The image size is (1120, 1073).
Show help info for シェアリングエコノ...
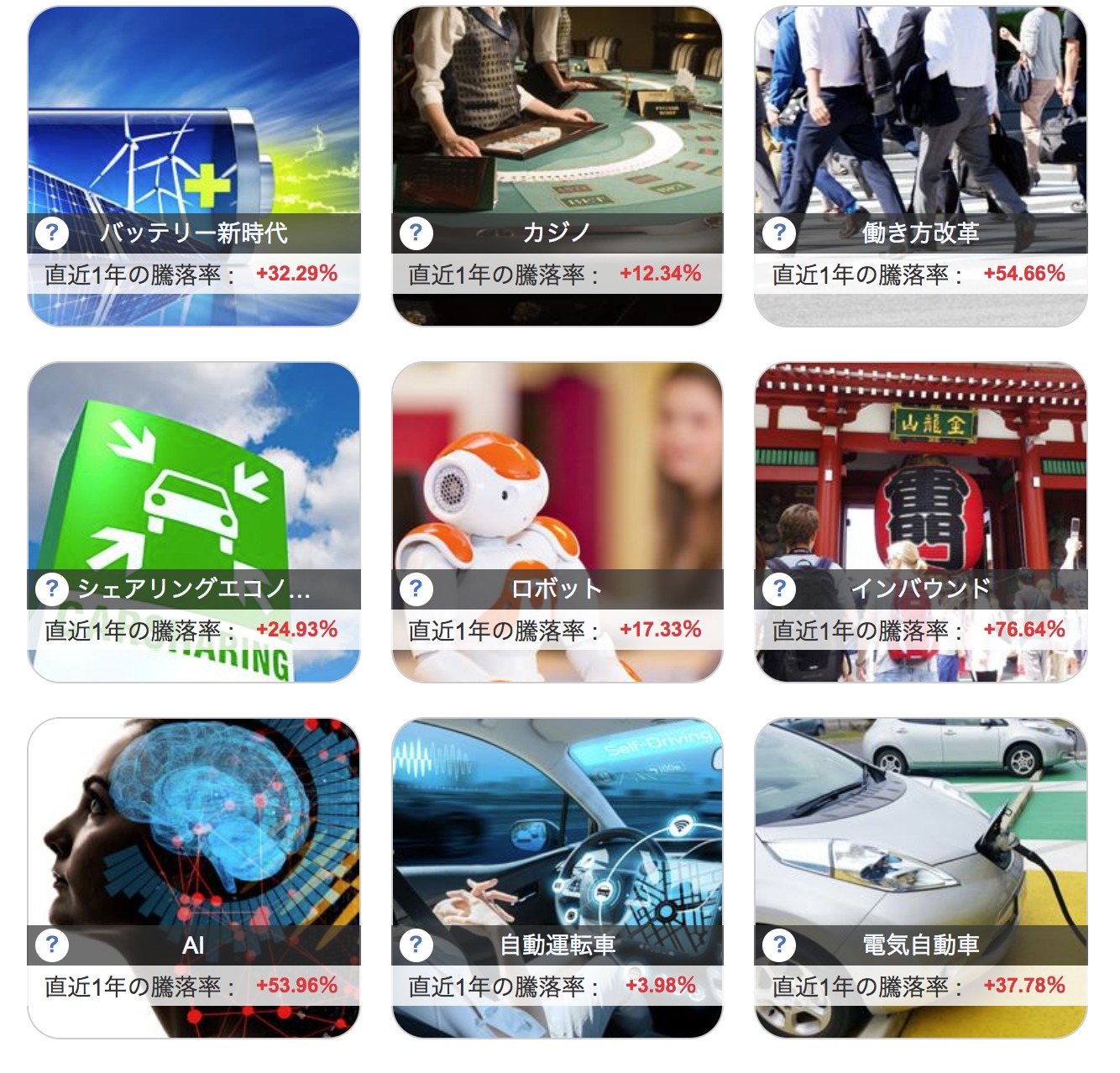point(52,589)
